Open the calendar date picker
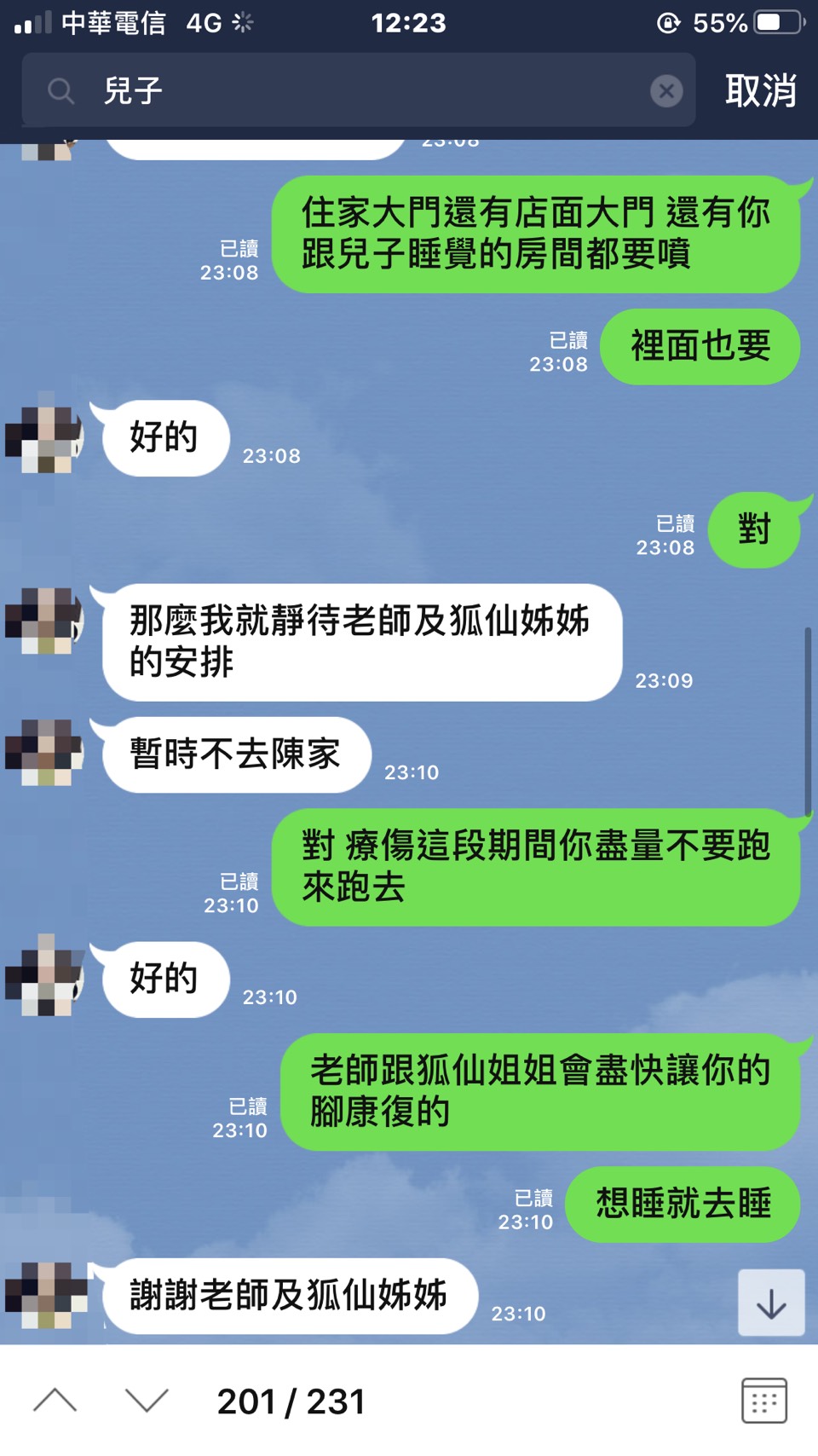Viewport: 818px width, 1456px height. click(x=763, y=1401)
